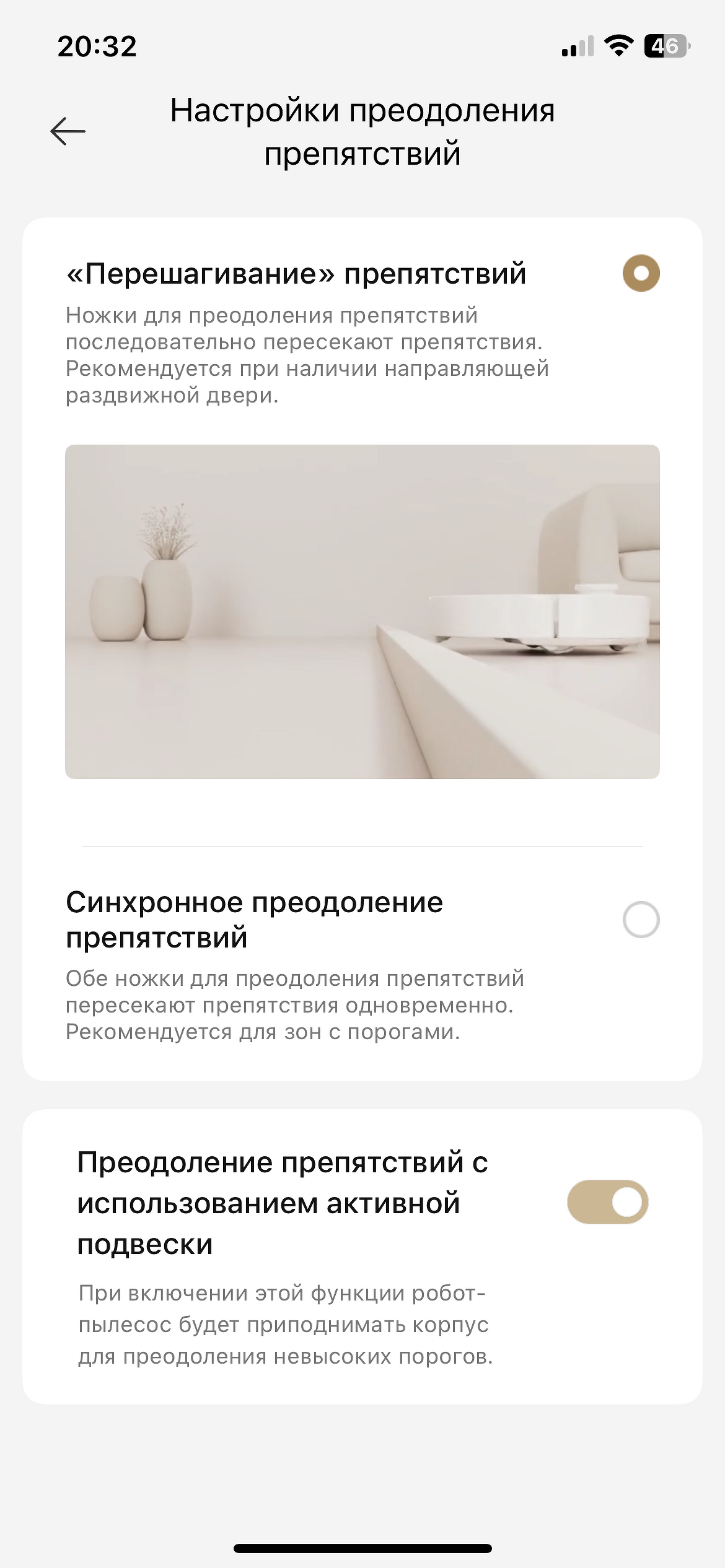Viewport: 725px width, 1568px height.
Task: Go back from obstacle crossing settings
Action: point(68,131)
